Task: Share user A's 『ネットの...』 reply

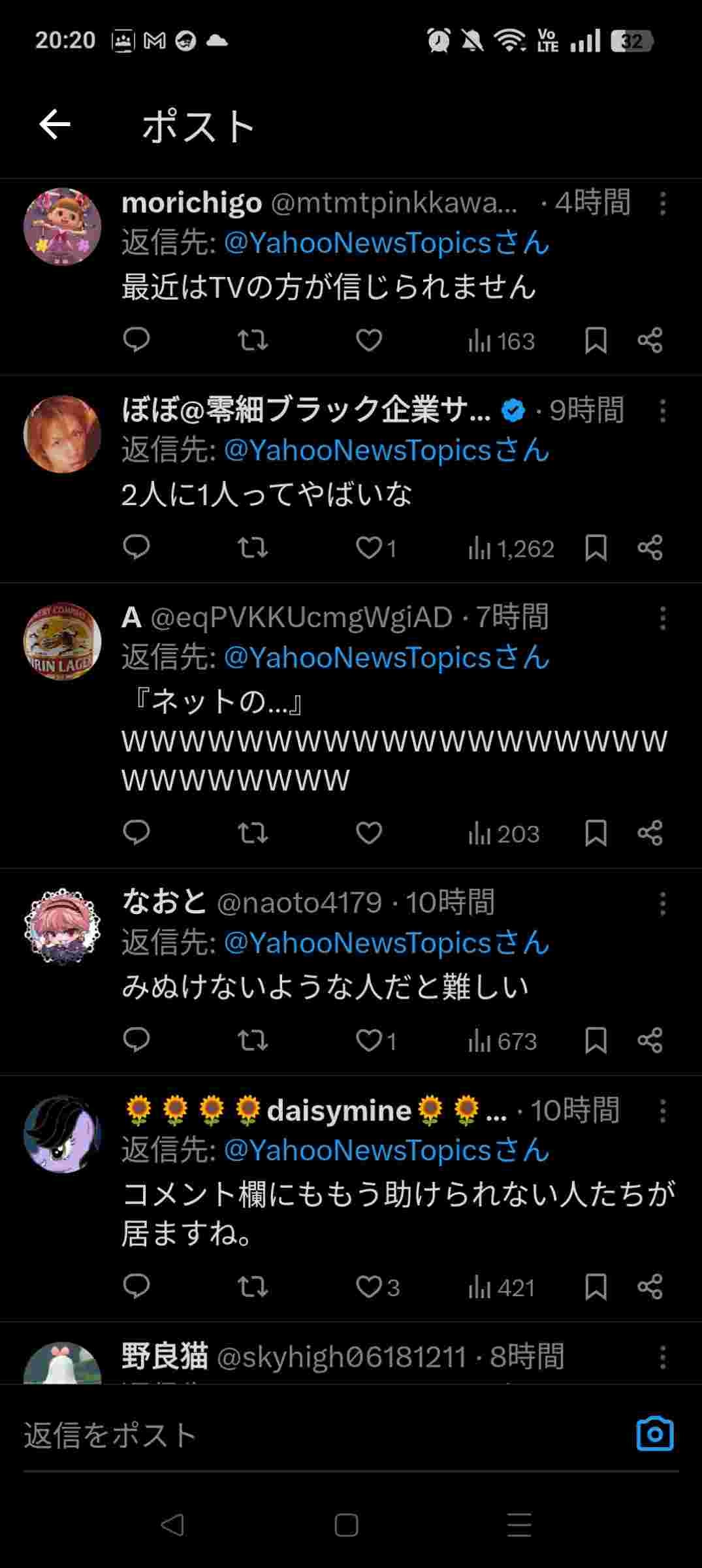Action: coord(650,833)
